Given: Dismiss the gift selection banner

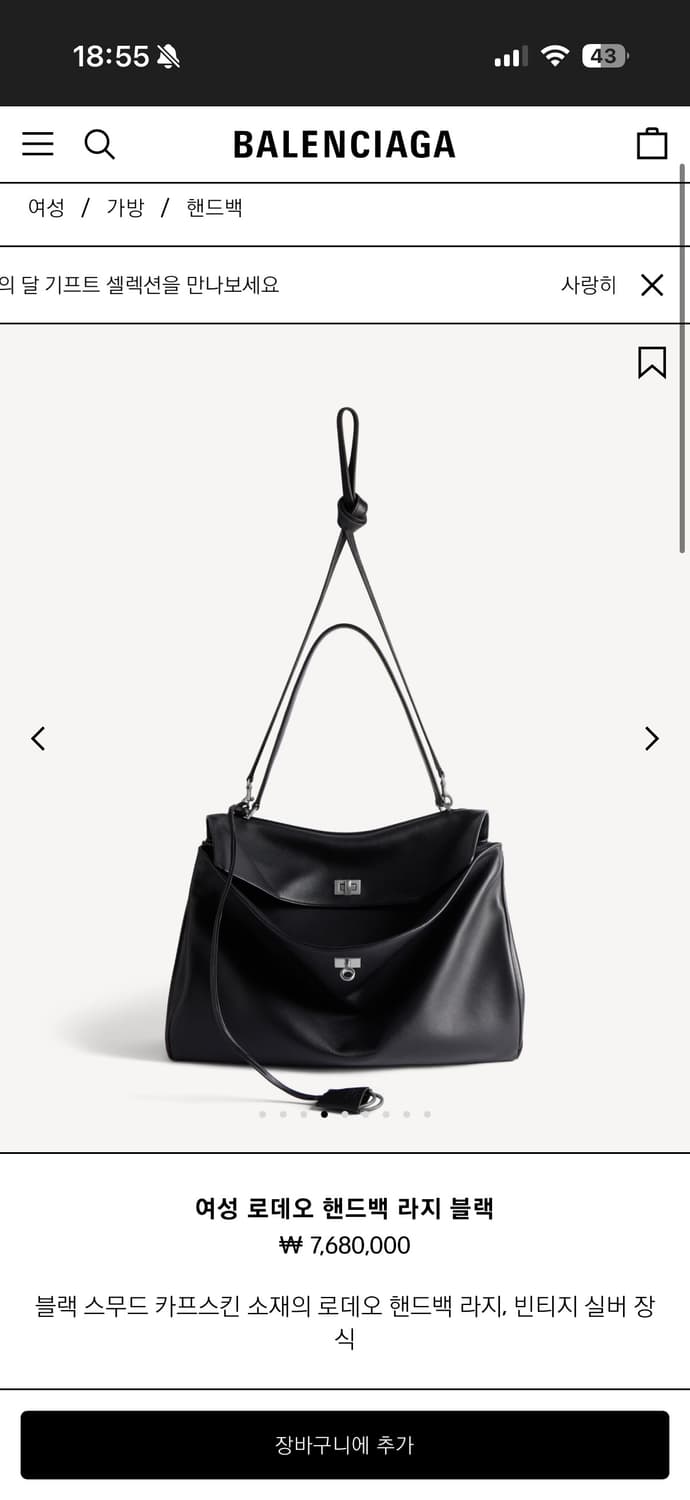Looking at the screenshot, I should pos(652,285).
